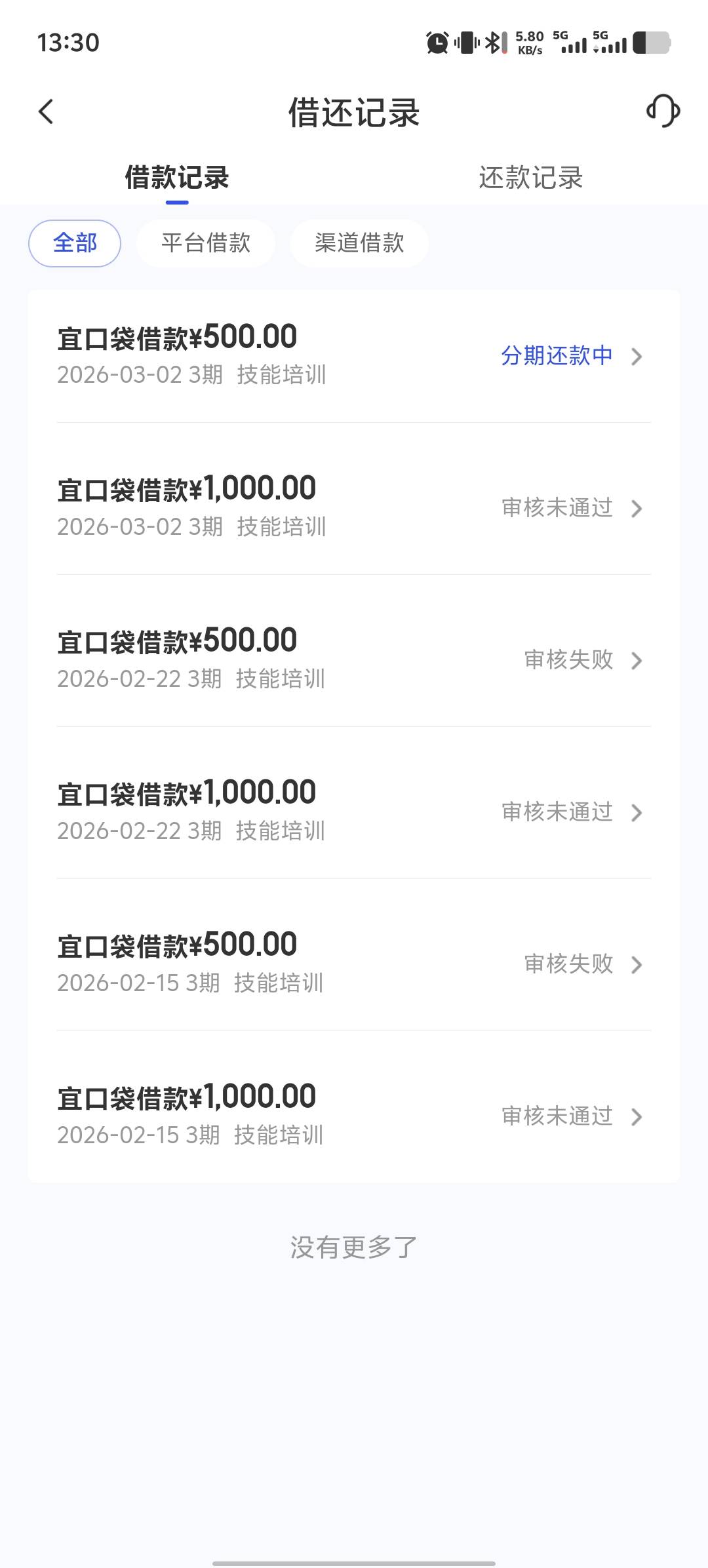Filter by 平台借款
Screen dimensions: 708x1568
[206, 243]
